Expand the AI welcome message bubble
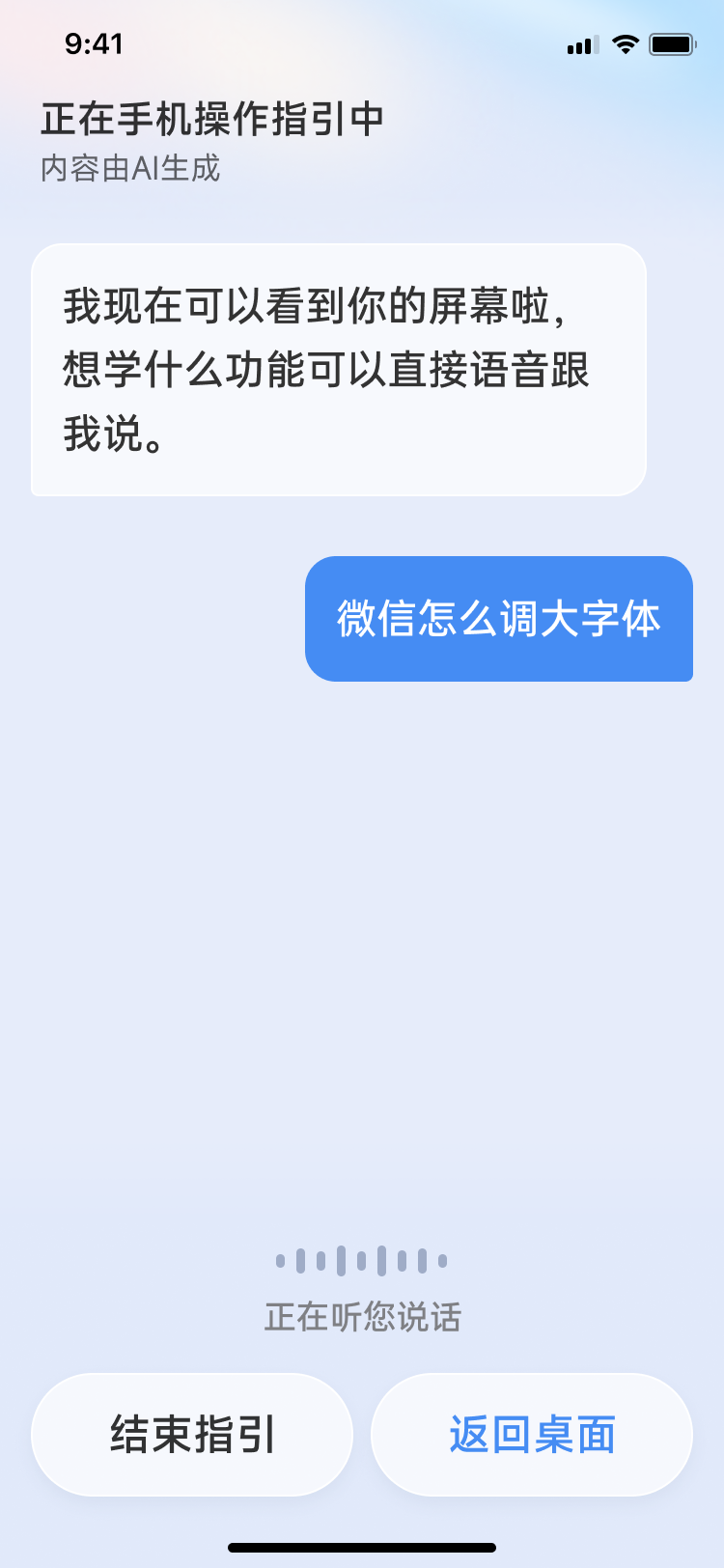Screen dimensions: 724x1568 point(338,370)
